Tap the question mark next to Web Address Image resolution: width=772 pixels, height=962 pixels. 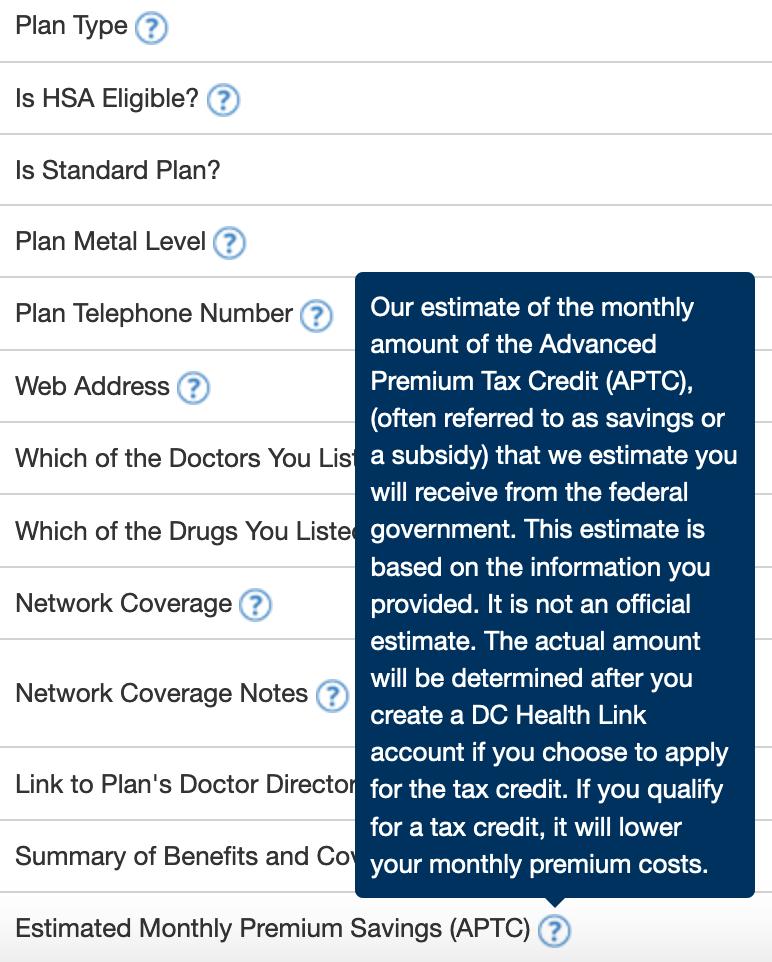click(193, 388)
